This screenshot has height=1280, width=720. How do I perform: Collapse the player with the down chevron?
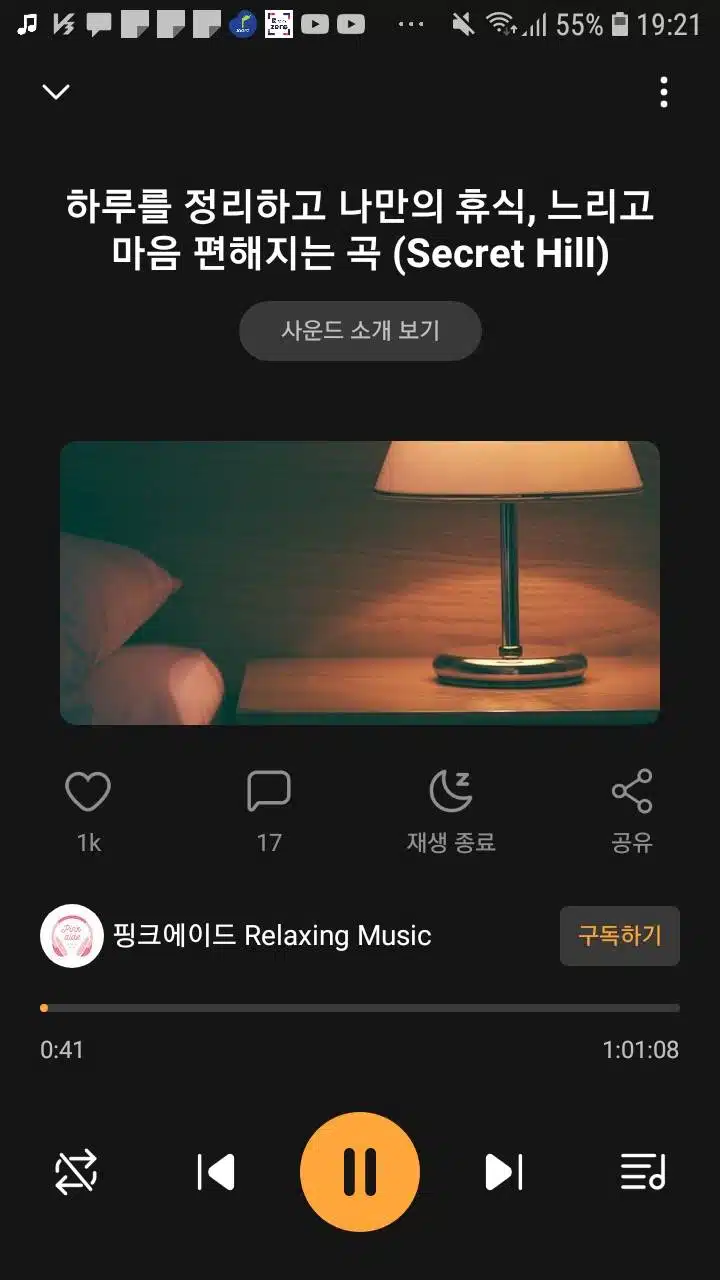pyautogui.click(x=56, y=92)
